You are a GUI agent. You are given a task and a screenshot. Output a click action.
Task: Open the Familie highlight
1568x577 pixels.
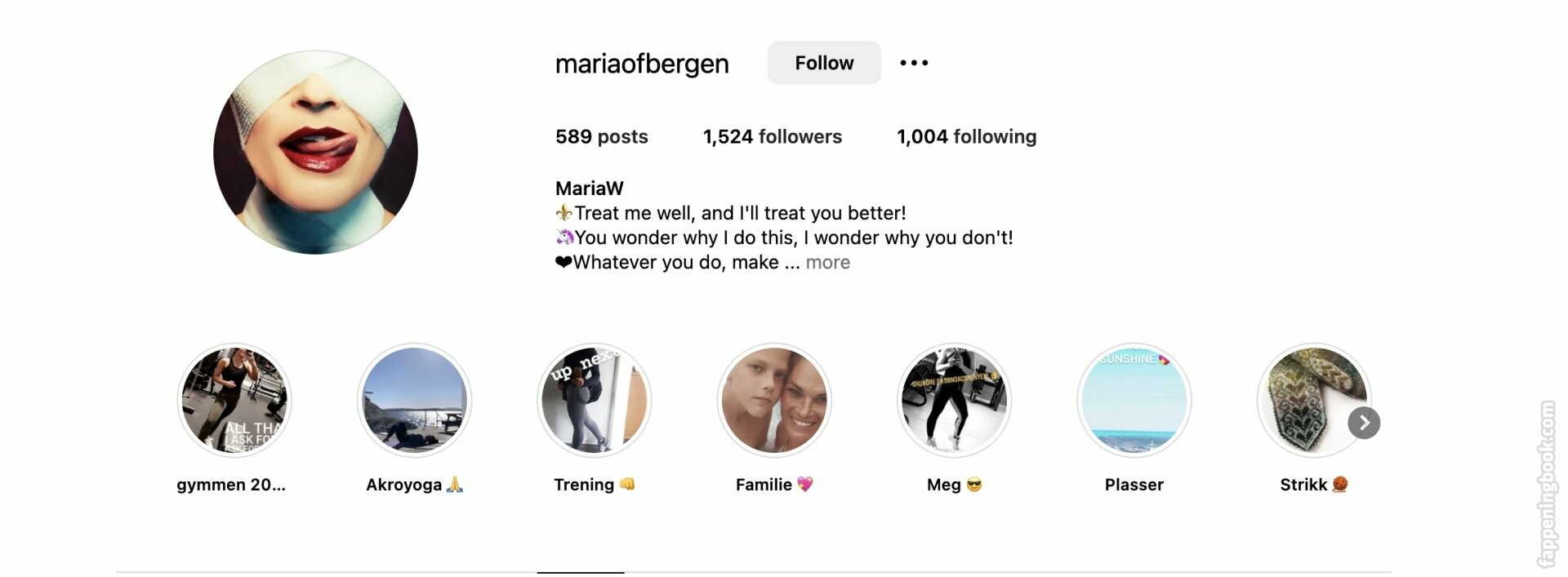pyautogui.click(x=773, y=400)
